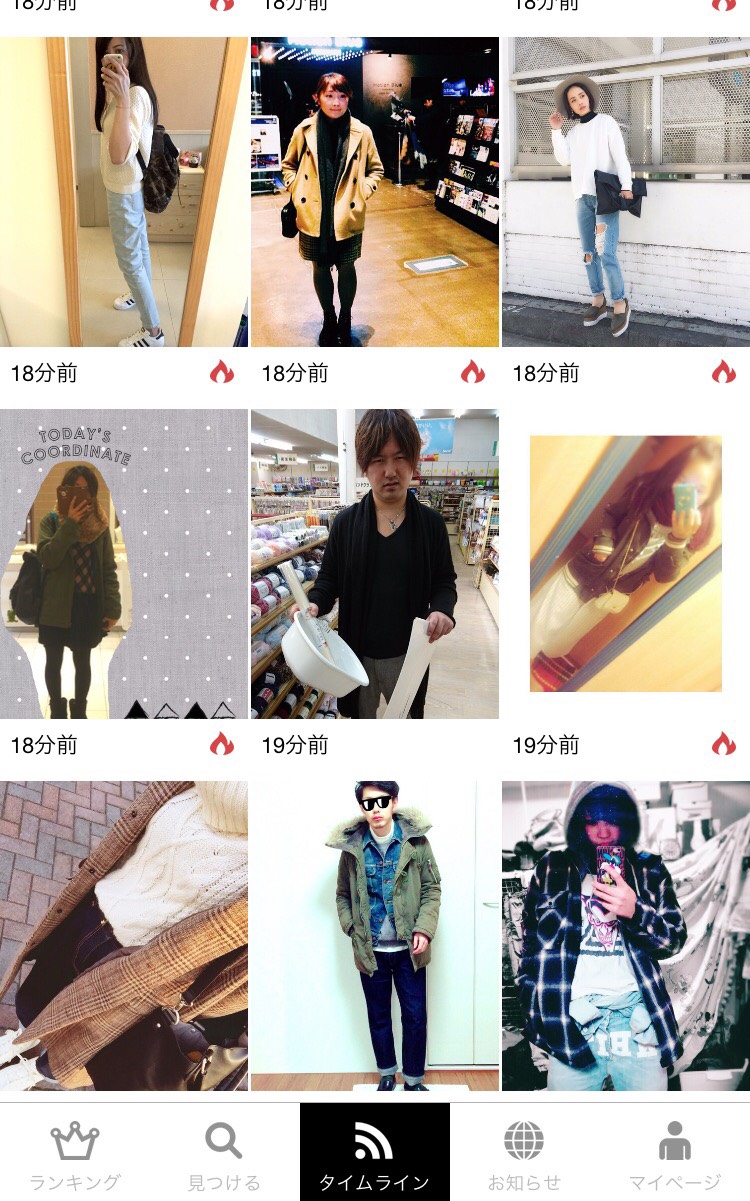Open the Today's Coordinate outfit post
Image resolution: width=750 pixels, height=1201 pixels.
coord(124,564)
